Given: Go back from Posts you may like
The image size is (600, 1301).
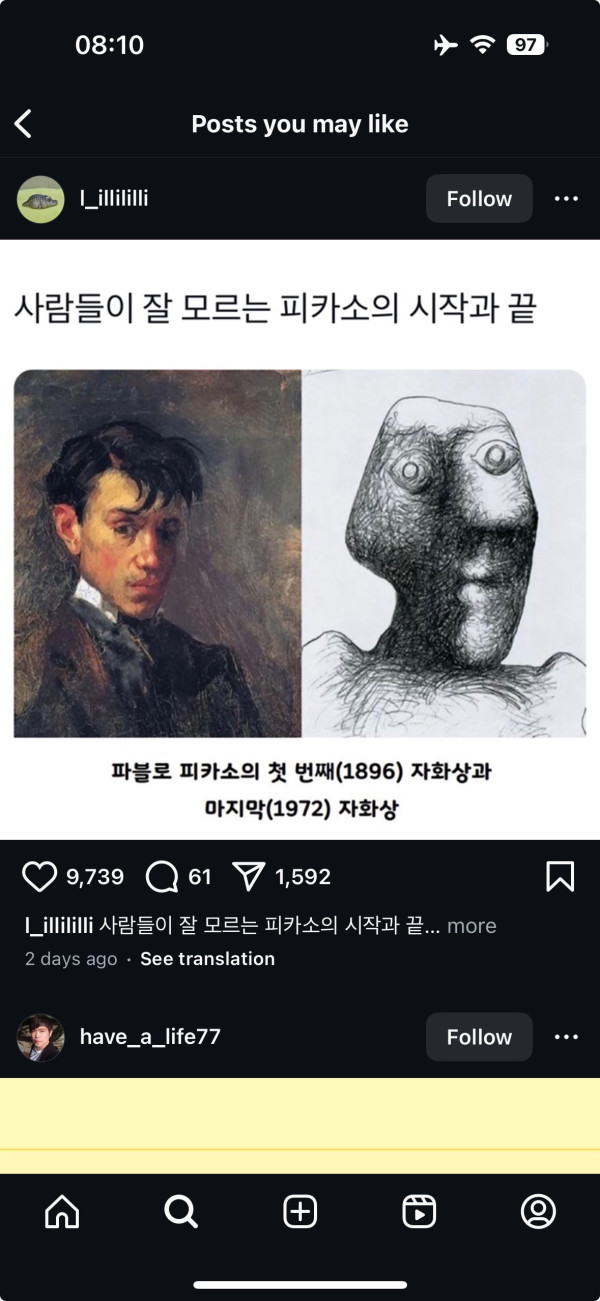Looking at the screenshot, I should 24,124.
